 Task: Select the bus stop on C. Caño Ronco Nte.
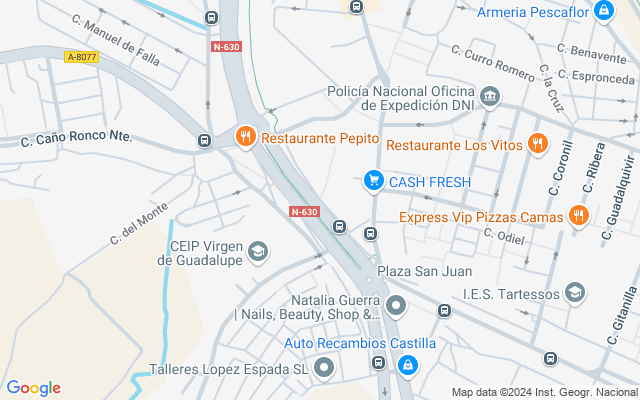(x=204, y=141)
